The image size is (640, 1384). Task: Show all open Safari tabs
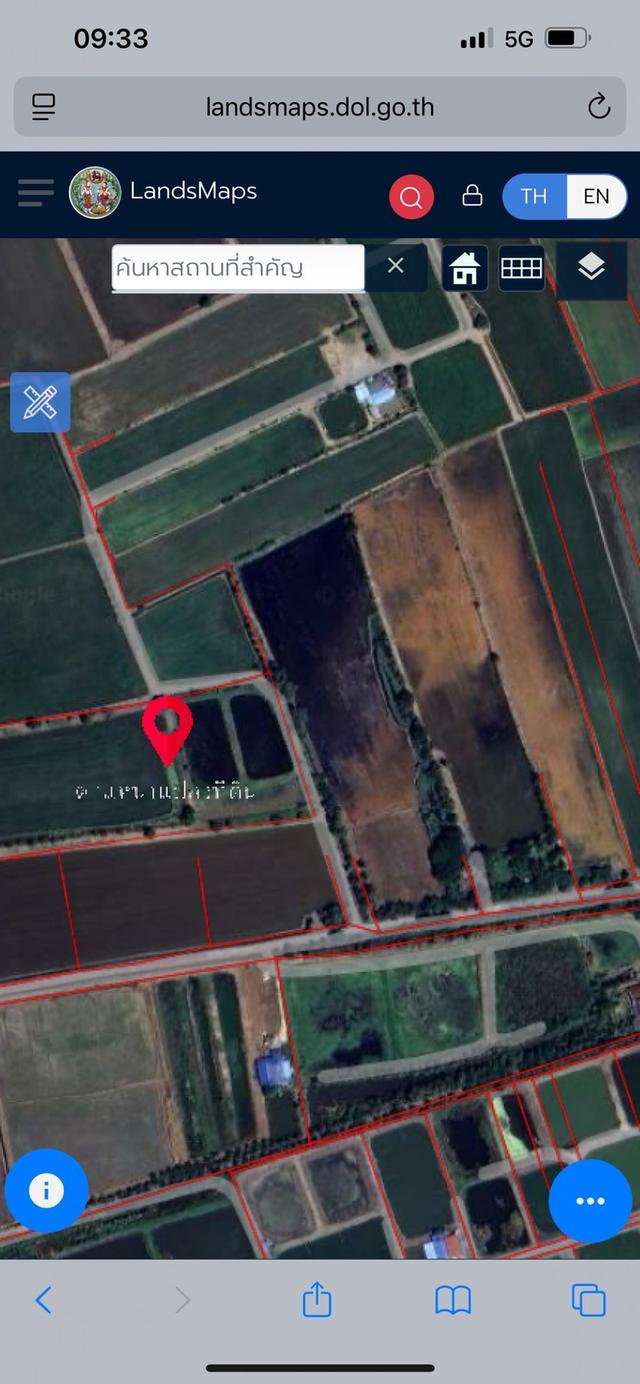coord(589,1300)
